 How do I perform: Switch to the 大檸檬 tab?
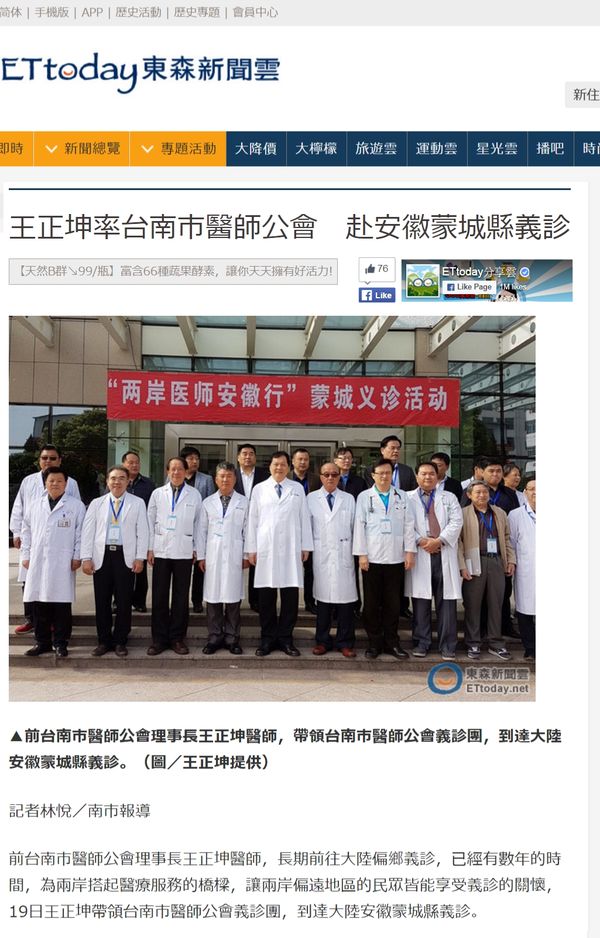tap(316, 148)
